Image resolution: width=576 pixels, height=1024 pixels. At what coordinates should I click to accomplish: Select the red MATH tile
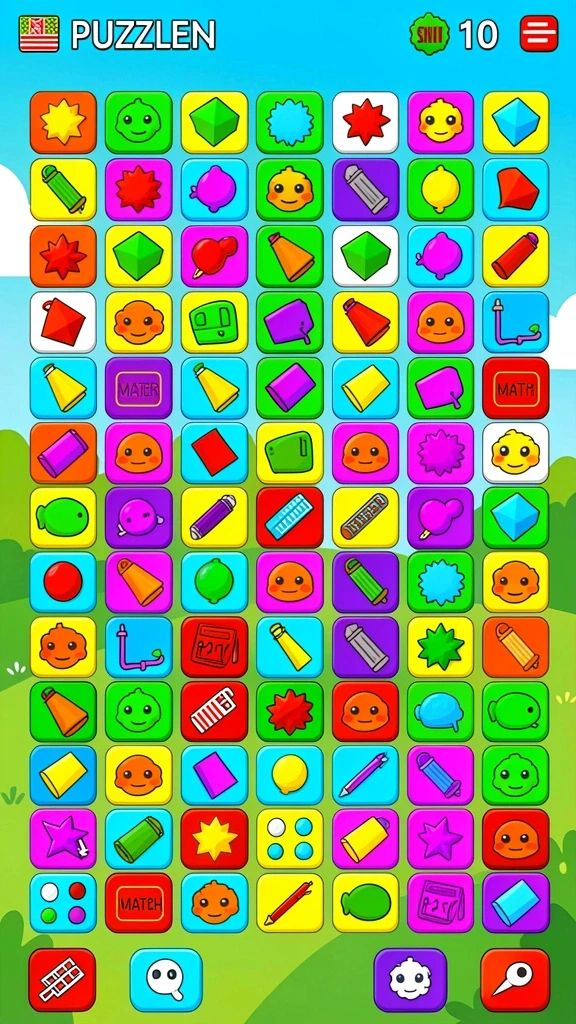(x=516, y=388)
